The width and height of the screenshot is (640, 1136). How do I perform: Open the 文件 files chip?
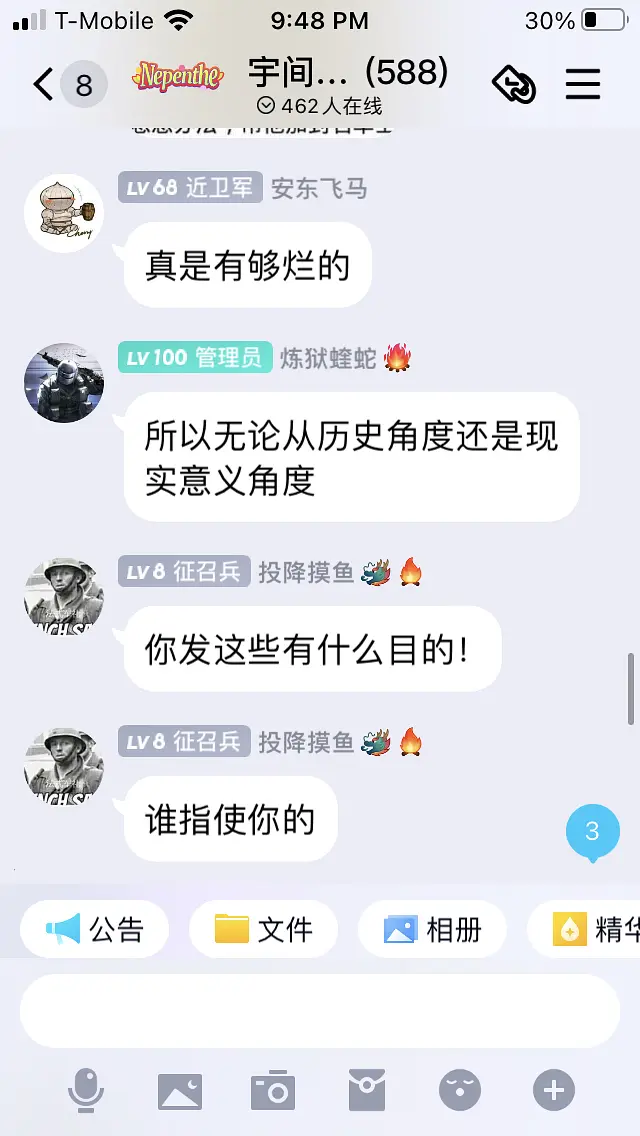[264, 930]
